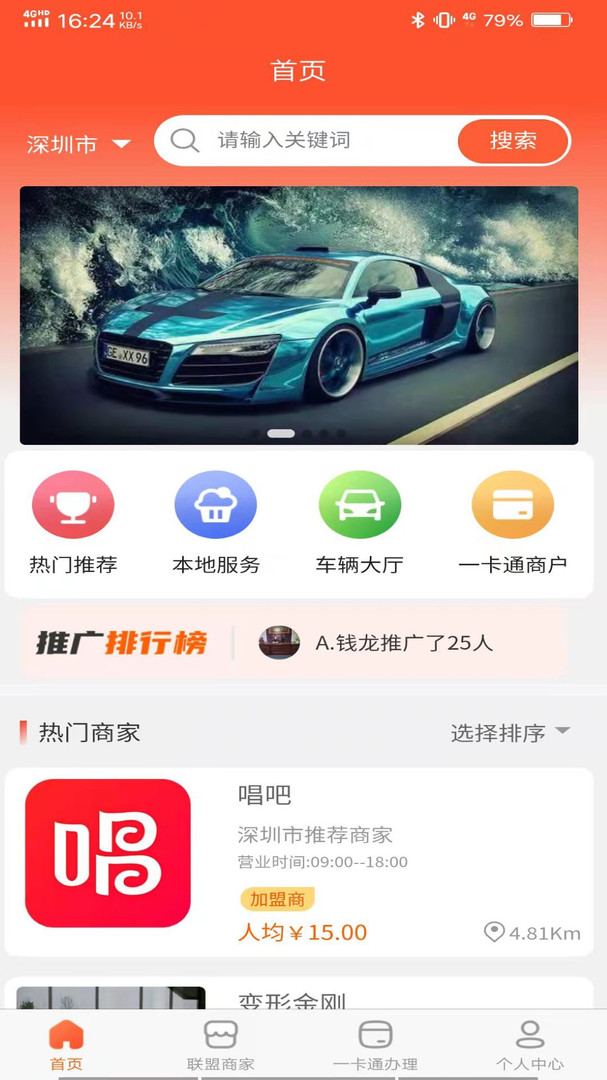This screenshot has height=1080, width=607.
Task: Tap the 请输入关键词 search field
Action: [320, 141]
